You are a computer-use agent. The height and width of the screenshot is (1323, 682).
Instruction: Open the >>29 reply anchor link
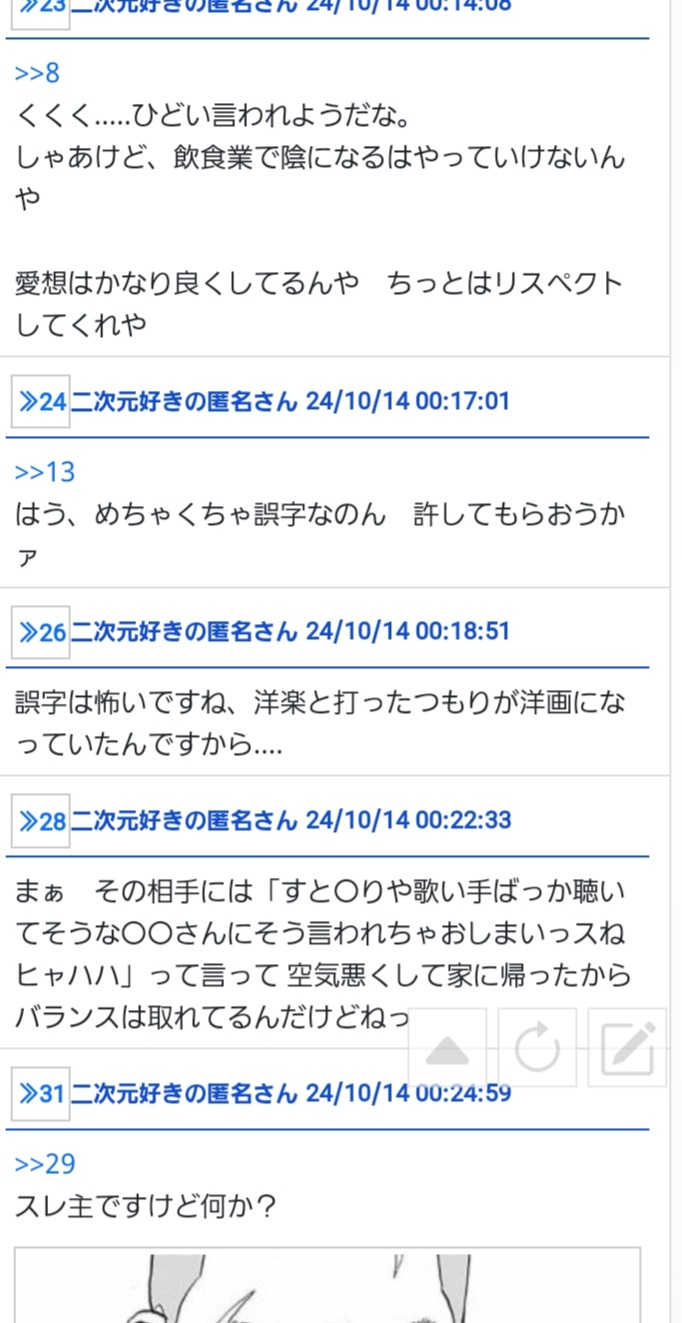(45, 1164)
